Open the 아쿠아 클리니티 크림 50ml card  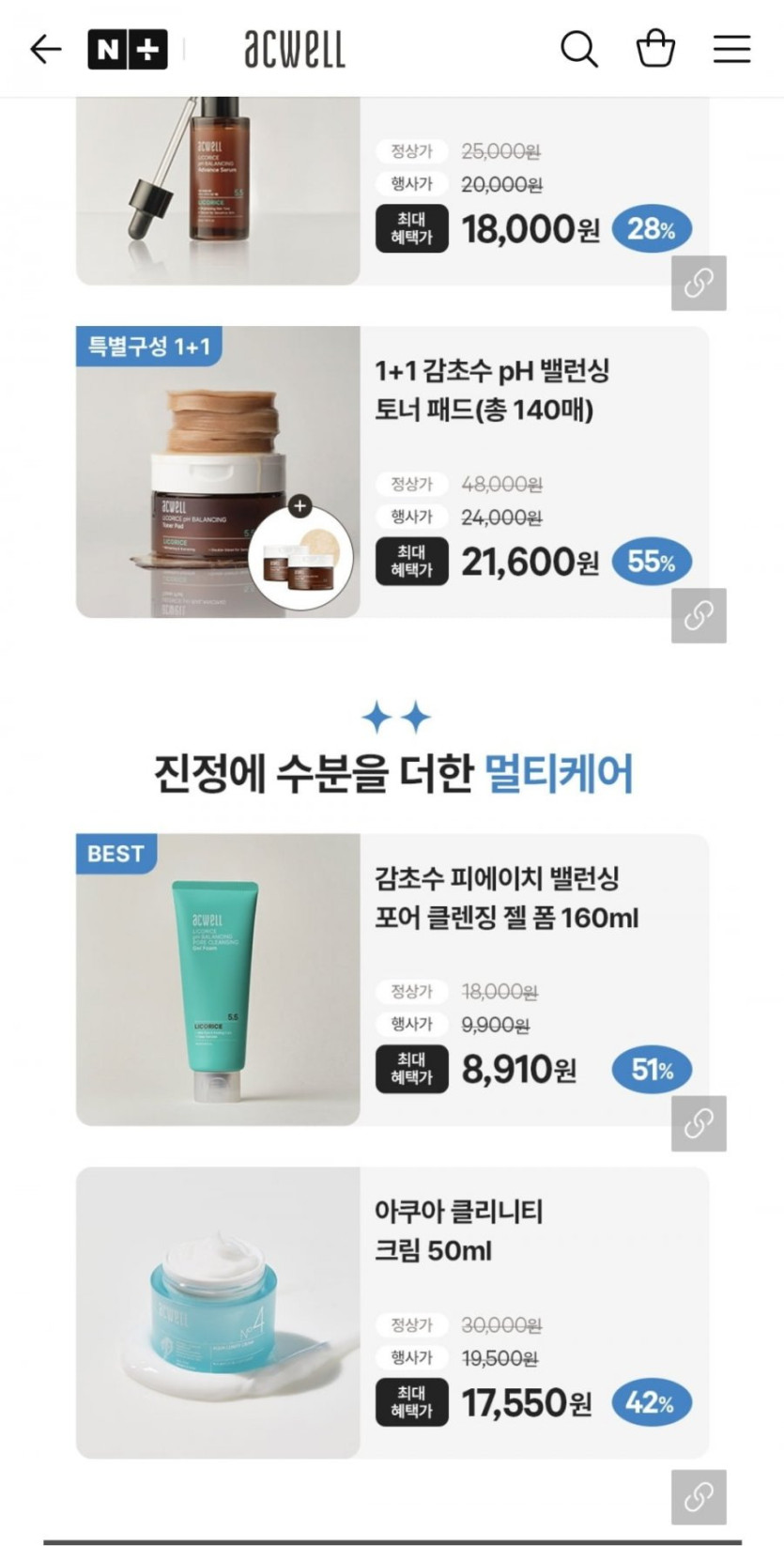pyautogui.click(x=392, y=1312)
